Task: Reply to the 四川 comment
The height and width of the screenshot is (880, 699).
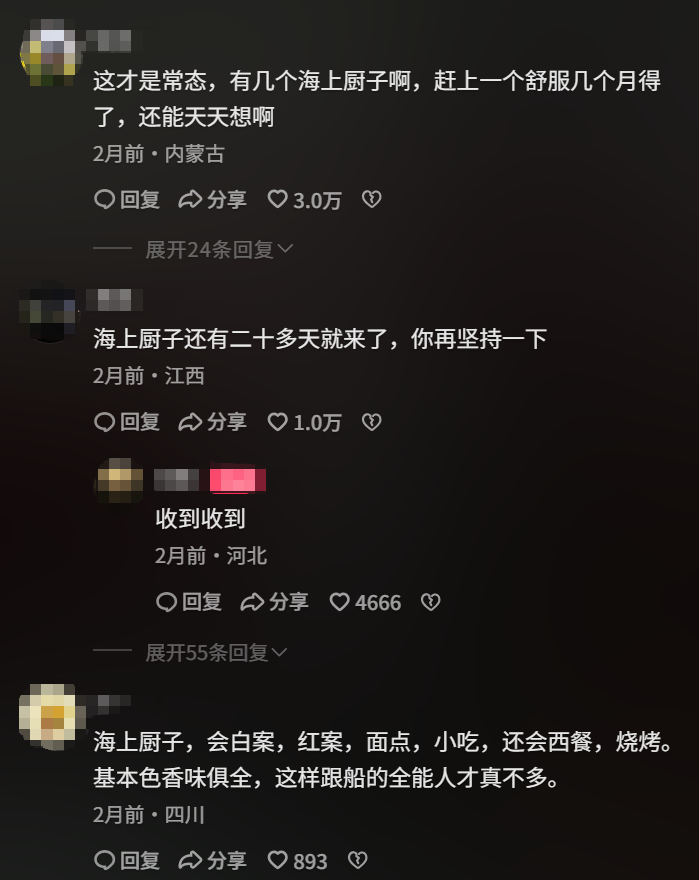Action: (126, 860)
